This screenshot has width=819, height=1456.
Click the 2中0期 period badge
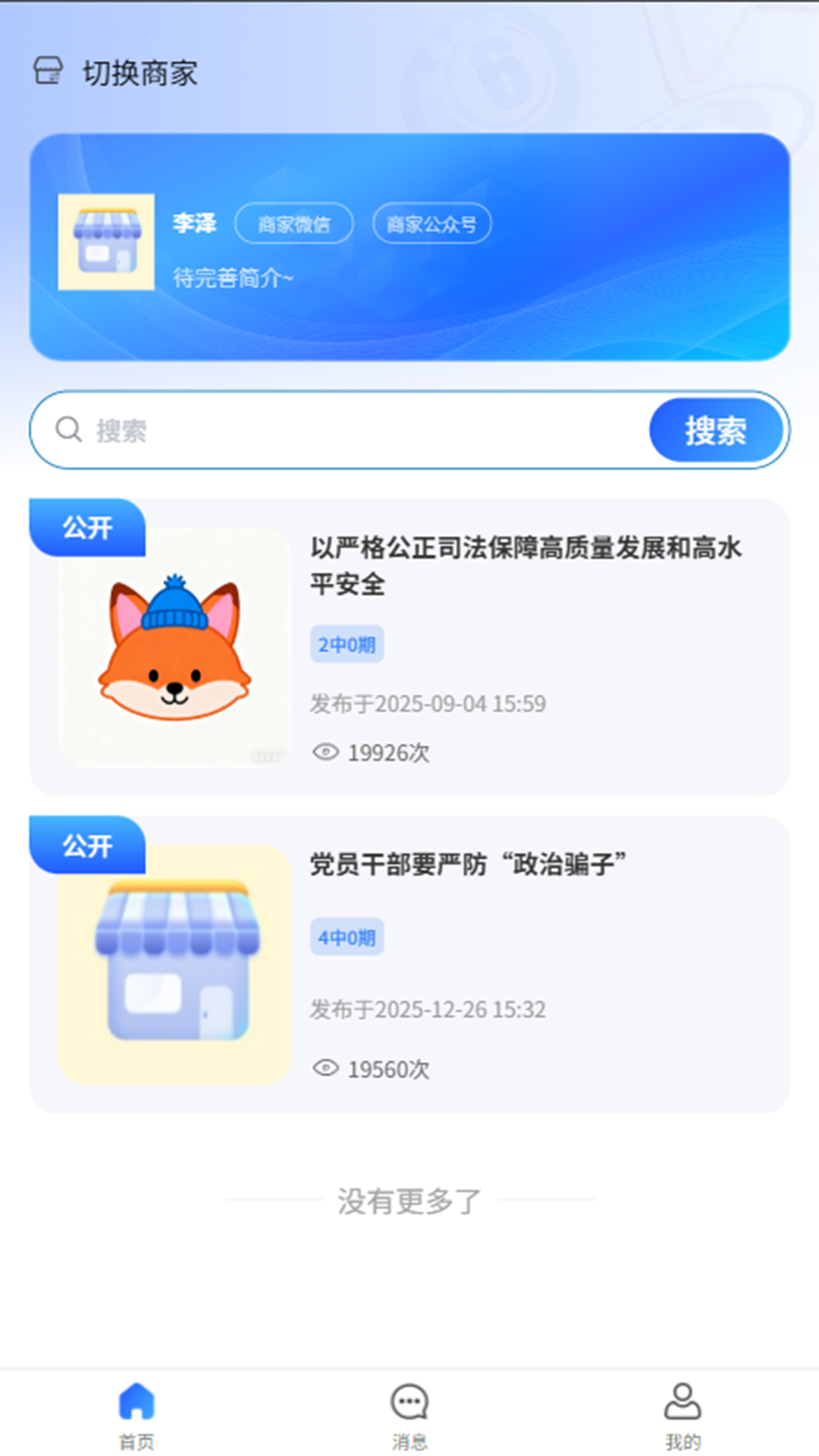click(x=347, y=644)
